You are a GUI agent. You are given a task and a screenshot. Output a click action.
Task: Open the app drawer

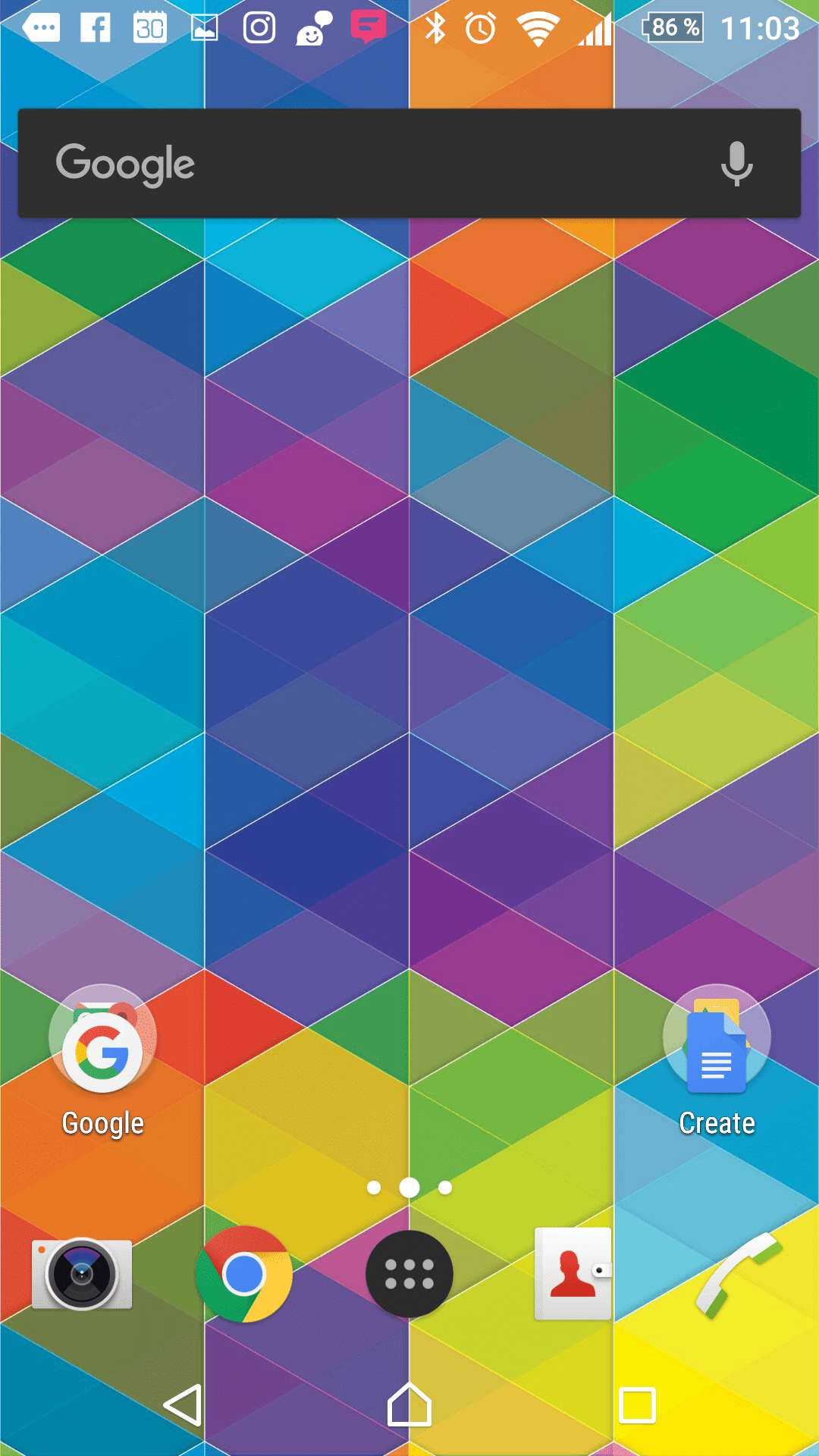coord(409,1274)
